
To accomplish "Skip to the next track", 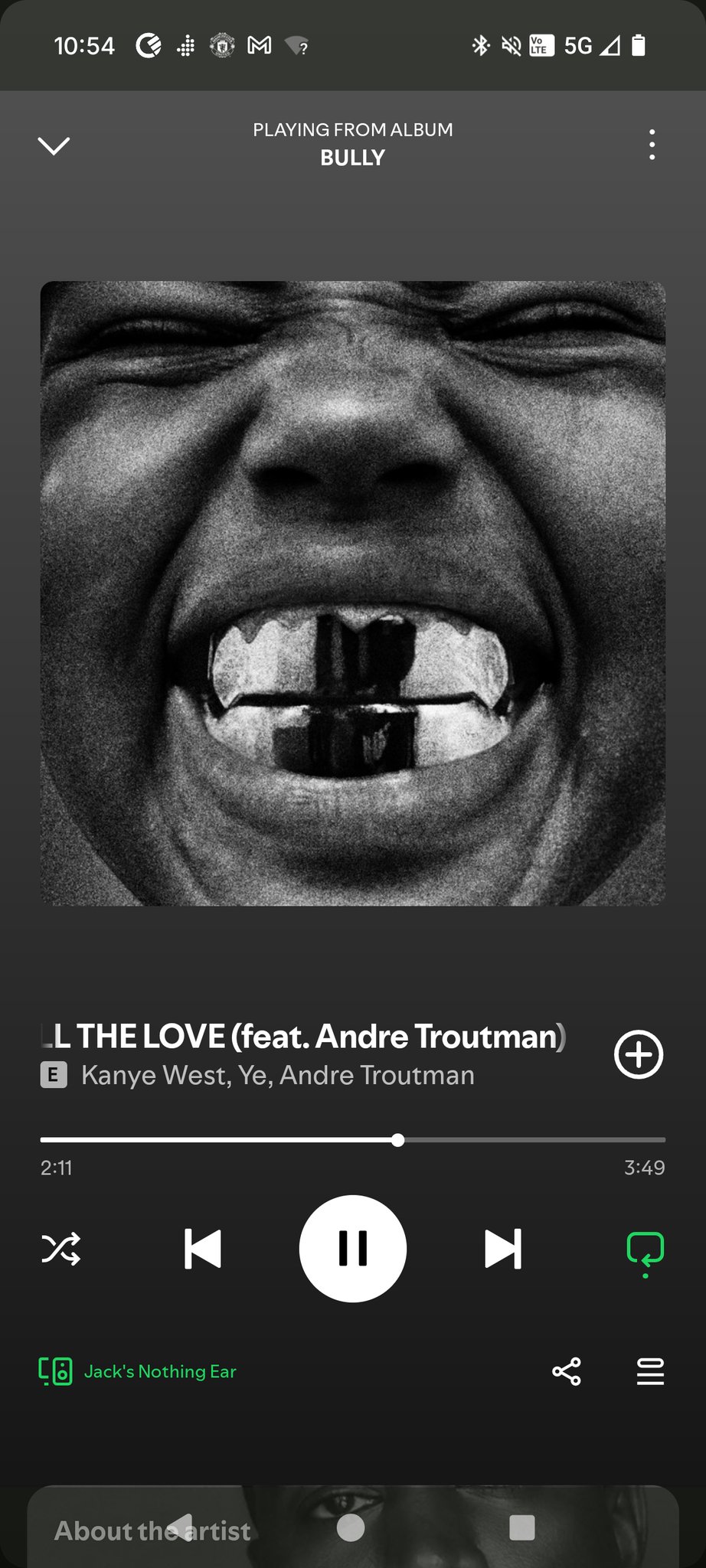I will click(503, 1249).
